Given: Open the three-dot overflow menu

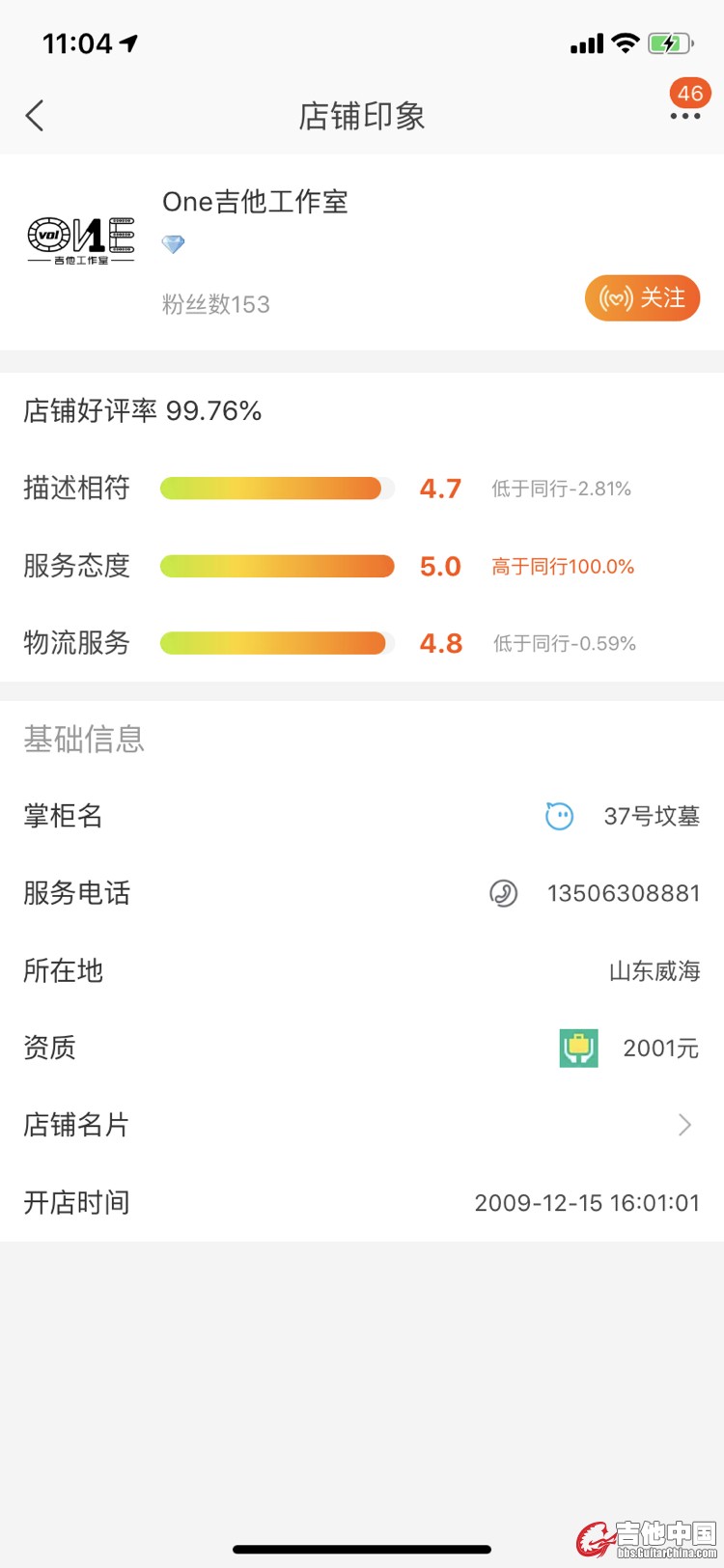Looking at the screenshot, I should pyautogui.click(x=685, y=116).
